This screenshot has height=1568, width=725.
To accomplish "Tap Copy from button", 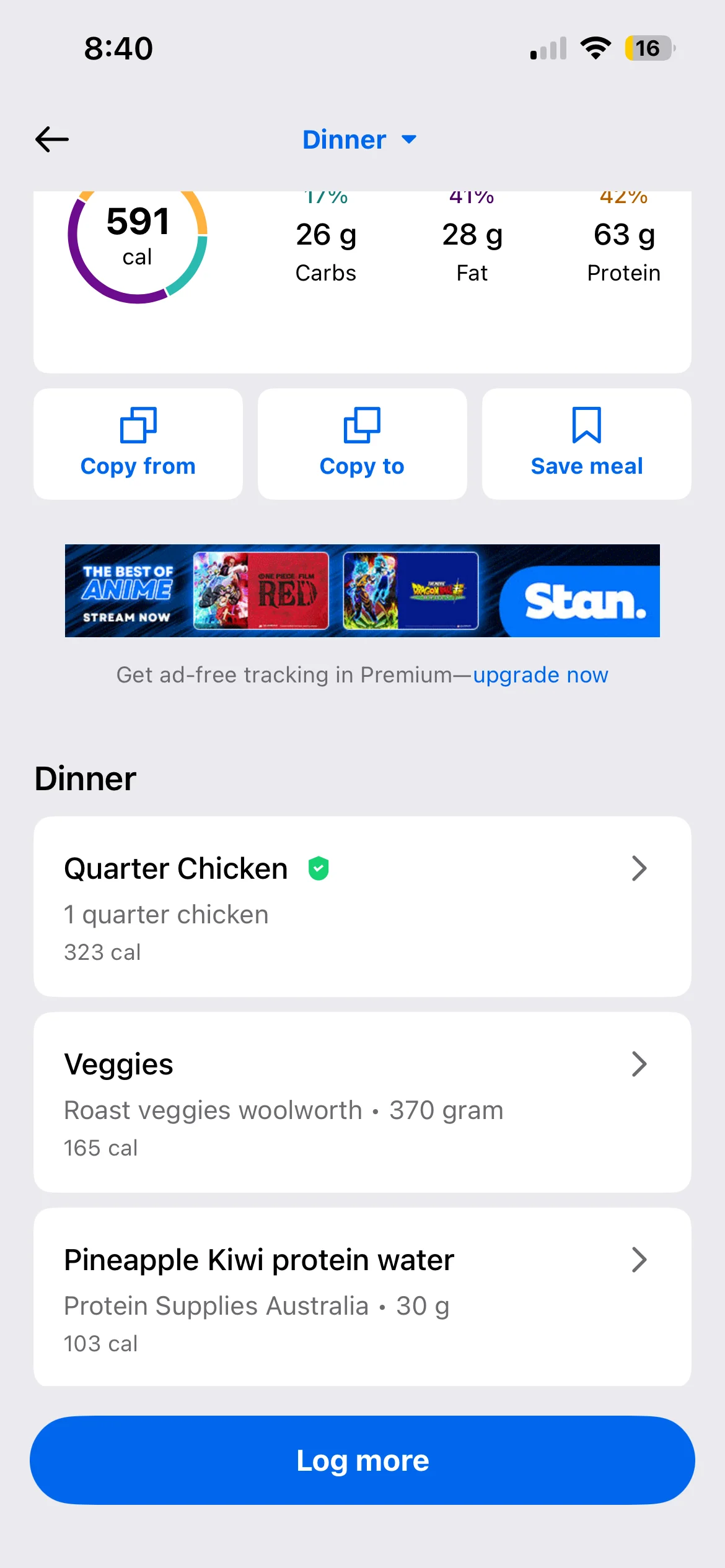I will point(138,443).
